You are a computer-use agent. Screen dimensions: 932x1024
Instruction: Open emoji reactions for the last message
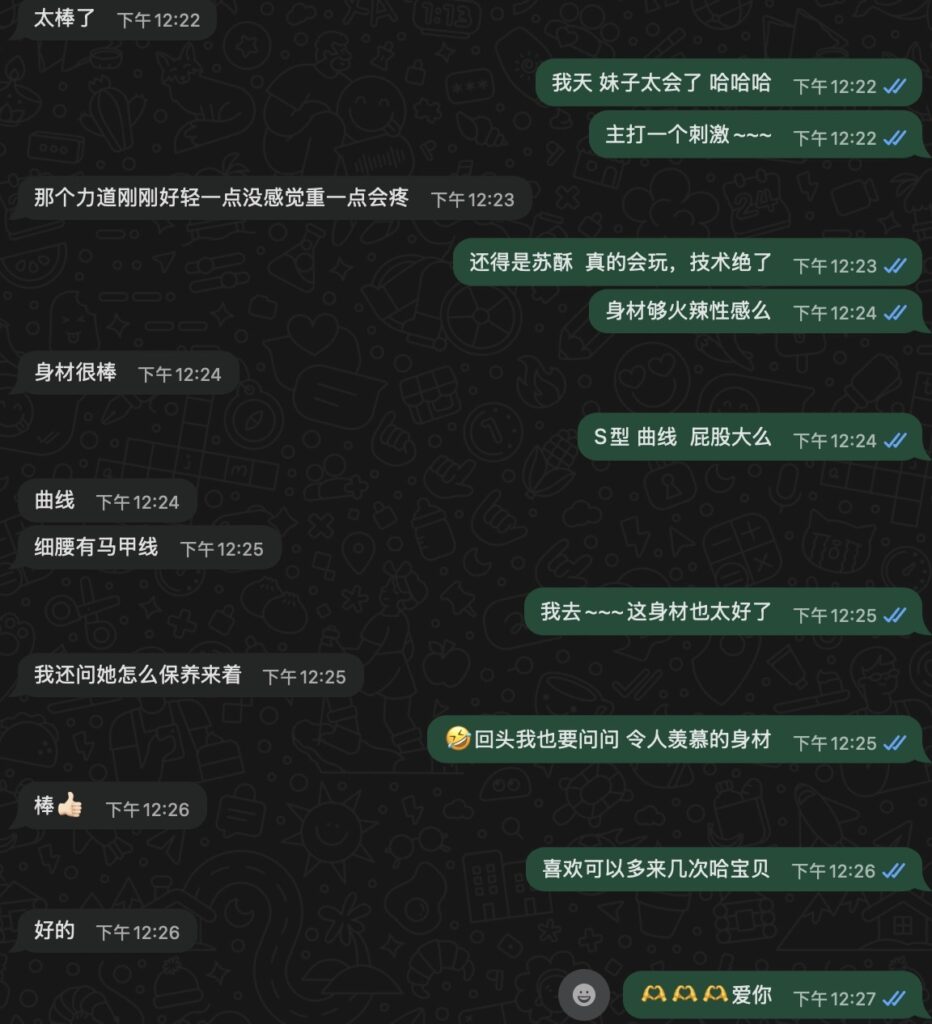tap(585, 994)
